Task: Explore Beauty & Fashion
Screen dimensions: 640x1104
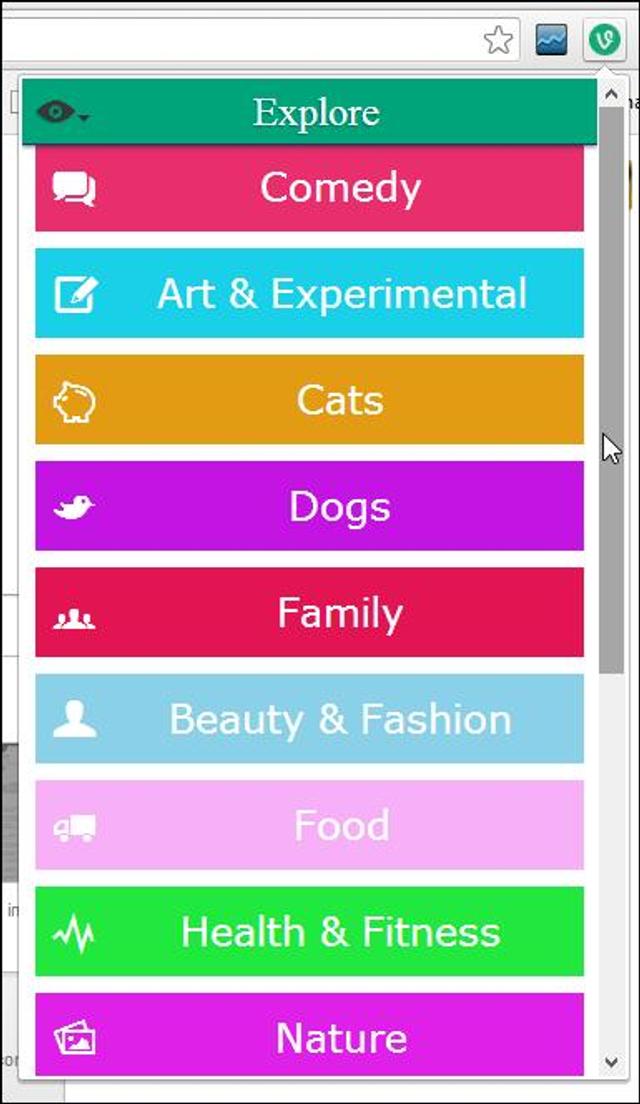Action: [x=309, y=719]
